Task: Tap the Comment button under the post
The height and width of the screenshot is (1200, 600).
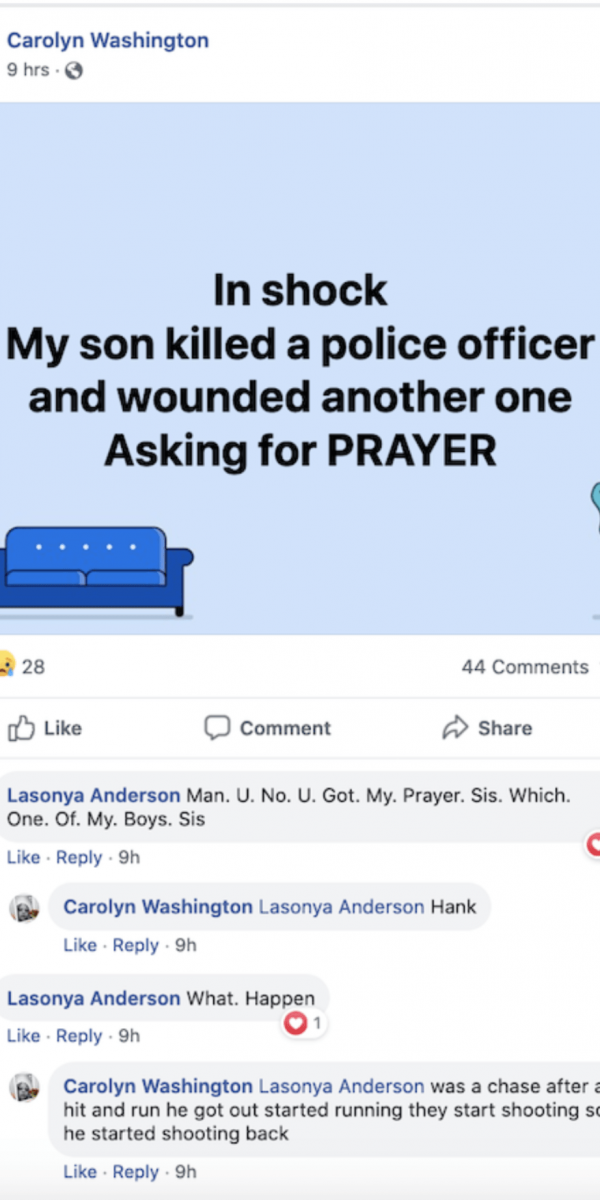Action: coord(268,728)
